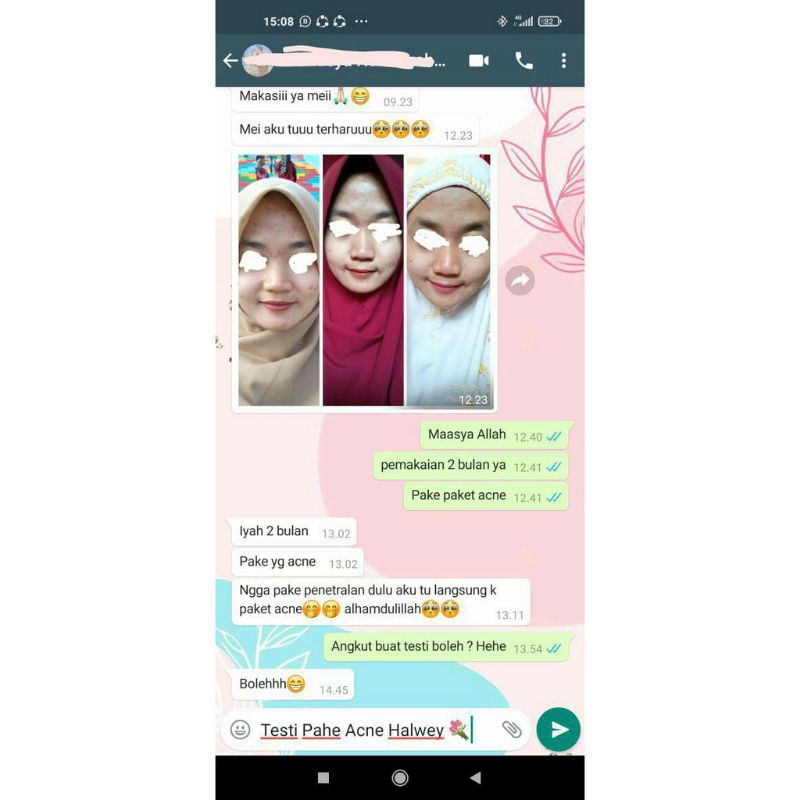Tap the message field with Testi Pahe Acne
This screenshot has height=800, width=800.
click(370, 730)
